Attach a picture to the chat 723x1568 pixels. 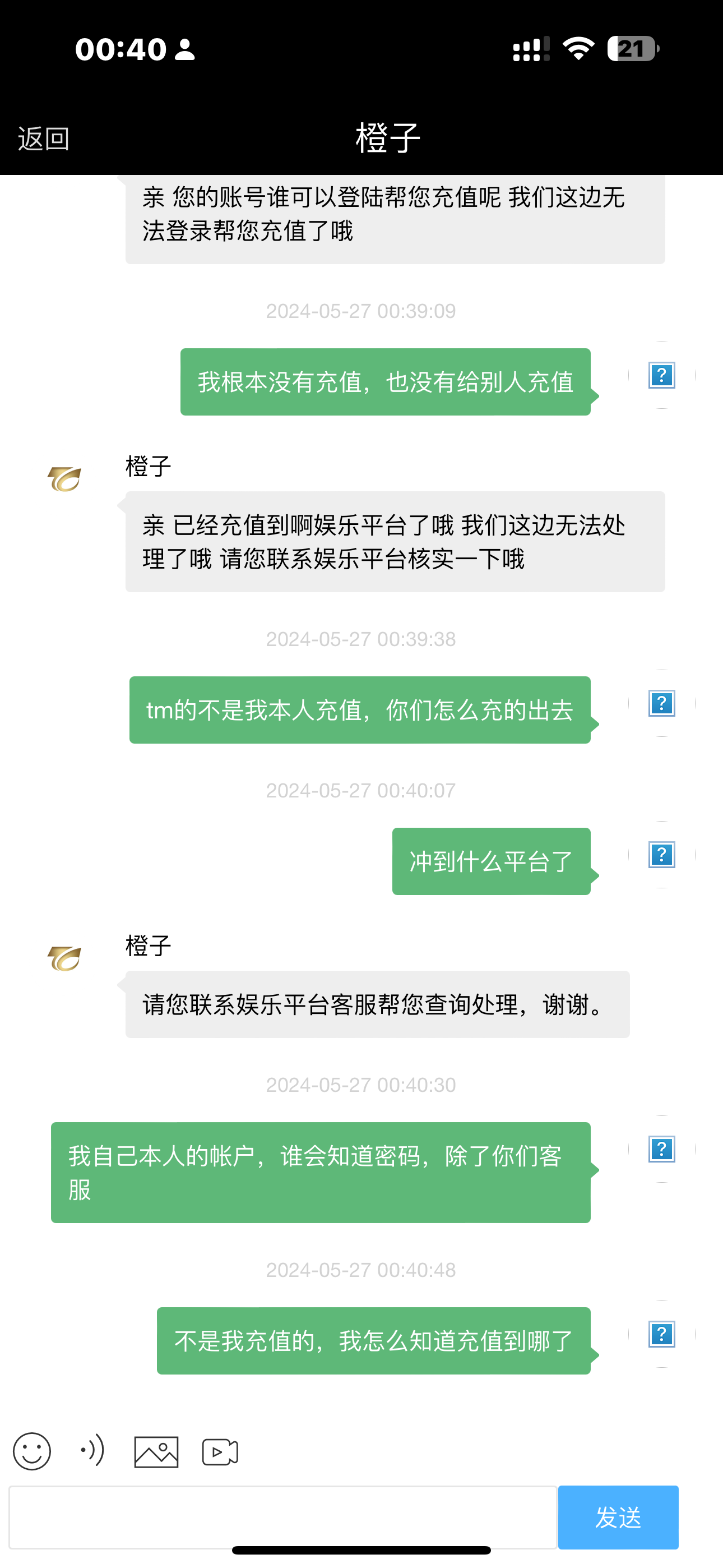(156, 1452)
